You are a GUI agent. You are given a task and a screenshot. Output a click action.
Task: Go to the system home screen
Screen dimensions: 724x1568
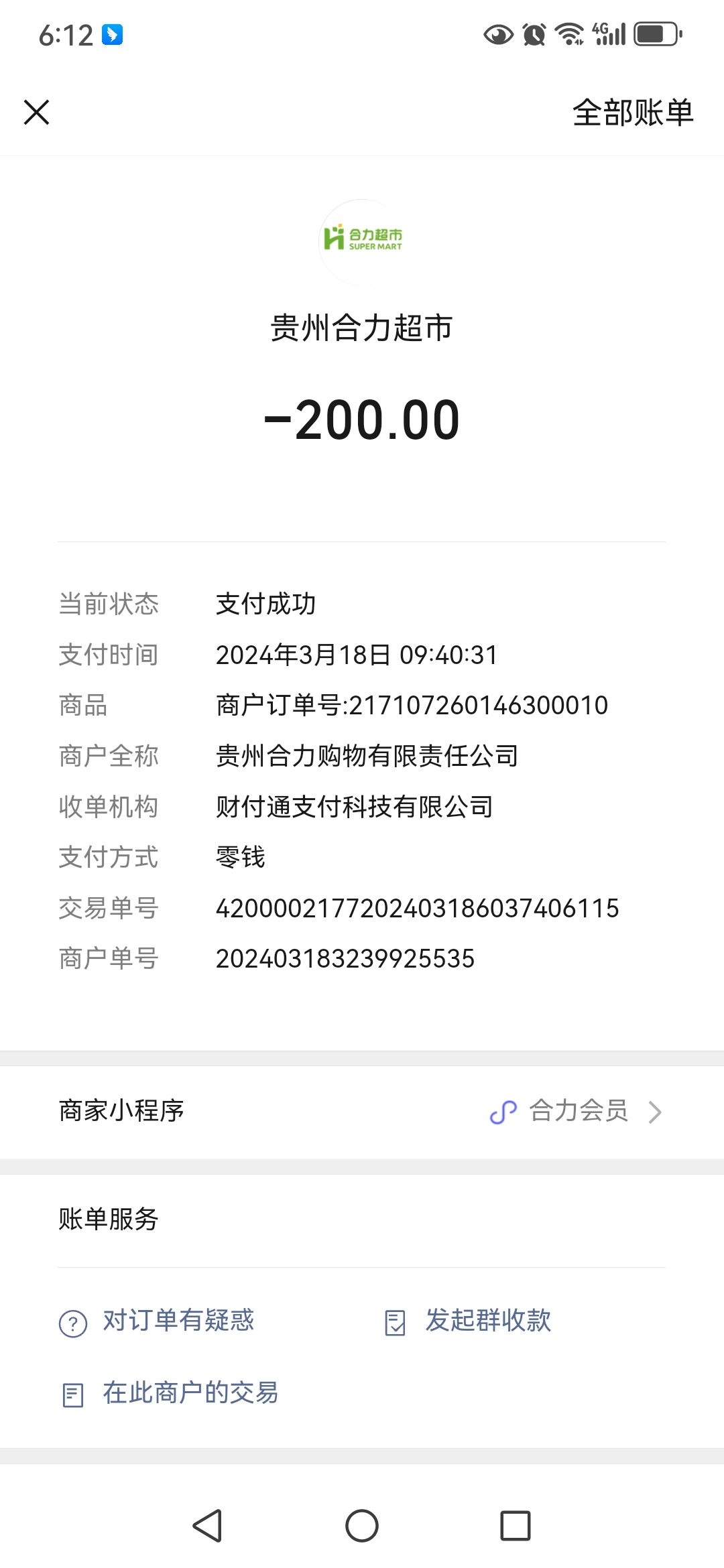click(x=362, y=1526)
